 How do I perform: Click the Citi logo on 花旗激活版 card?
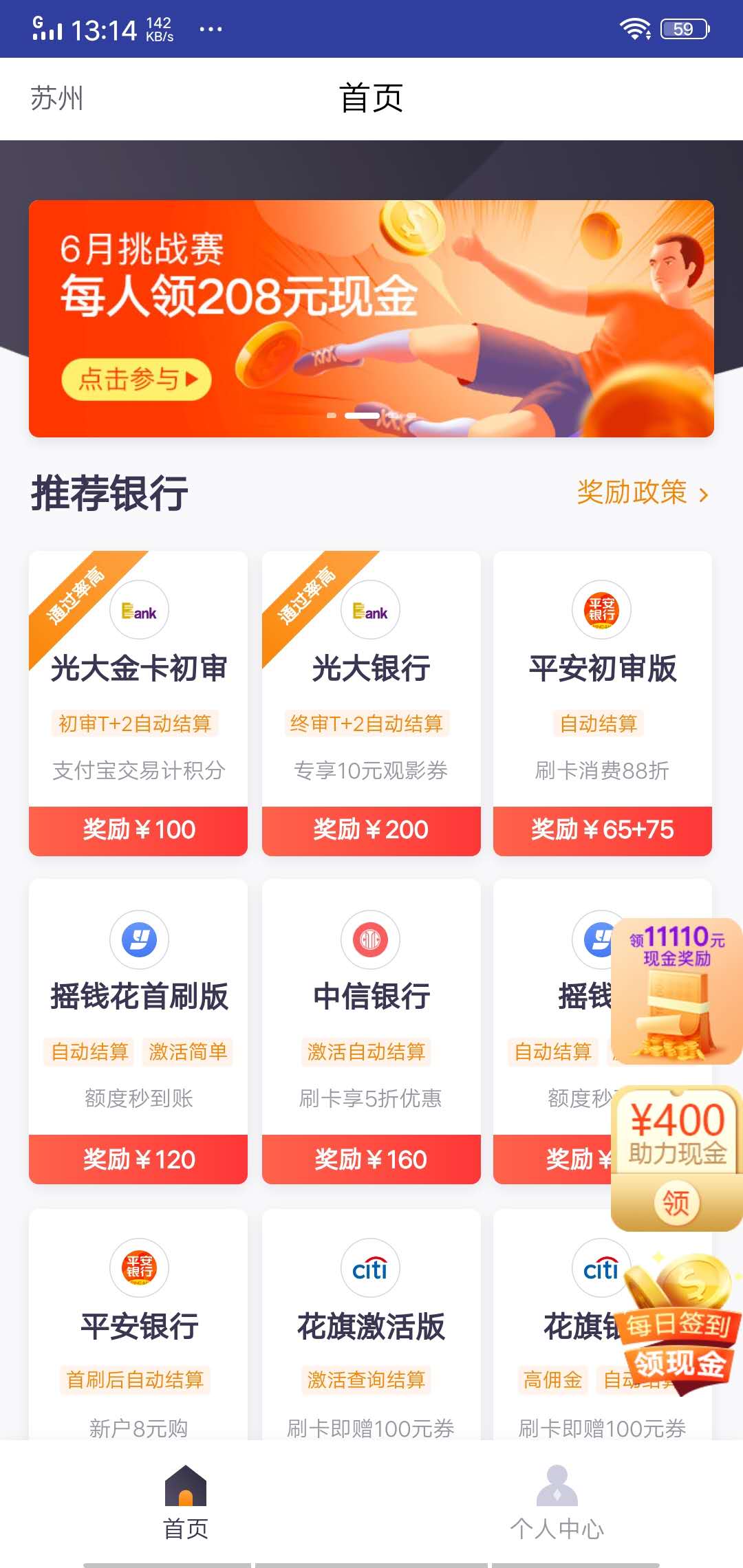pos(370,1269)
